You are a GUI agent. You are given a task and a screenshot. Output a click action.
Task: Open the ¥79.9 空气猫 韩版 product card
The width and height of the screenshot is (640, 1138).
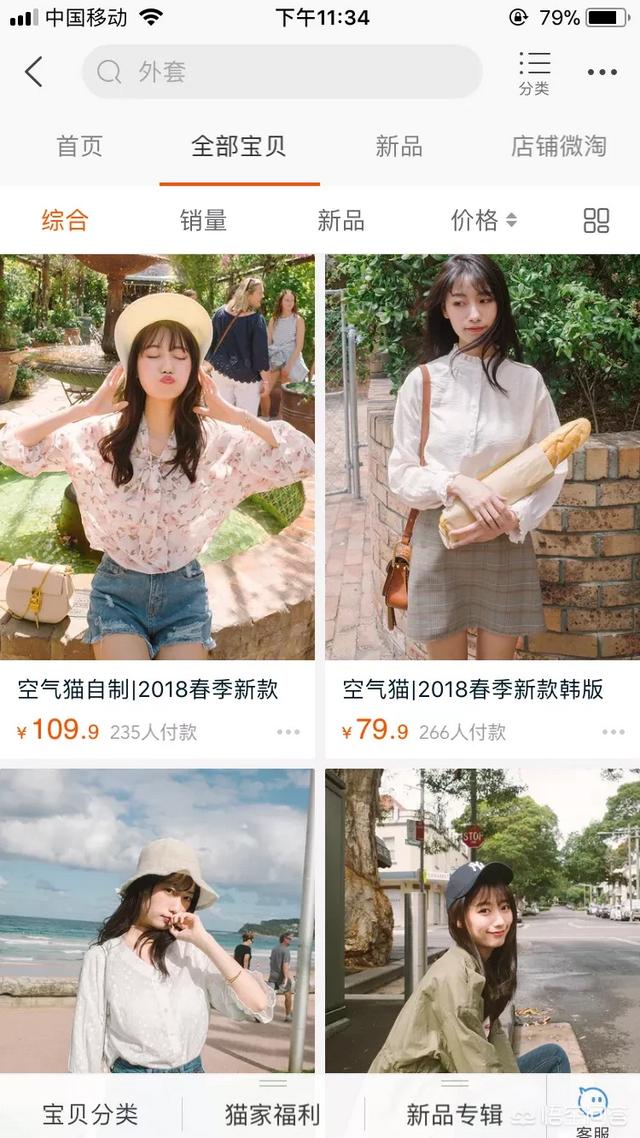[483, 506]
